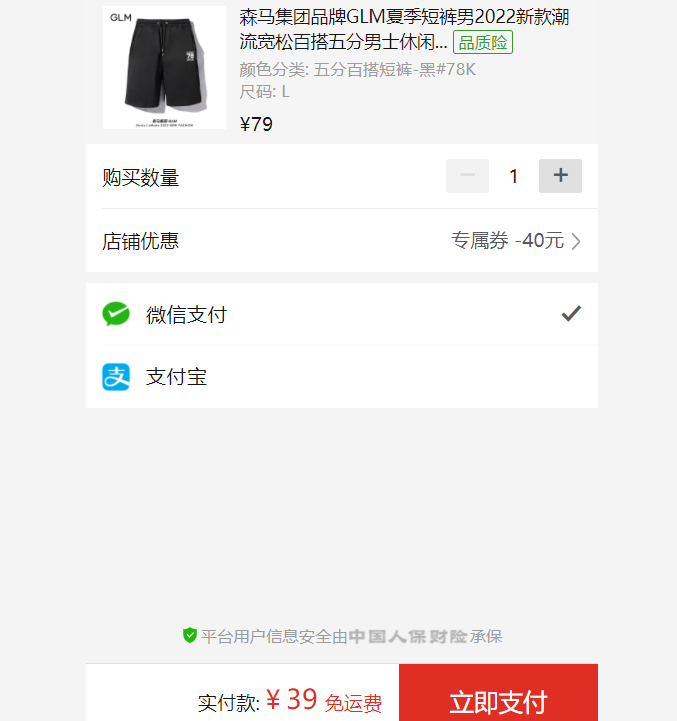Open the GLM shorts product thumbnail

coord(164,68)
